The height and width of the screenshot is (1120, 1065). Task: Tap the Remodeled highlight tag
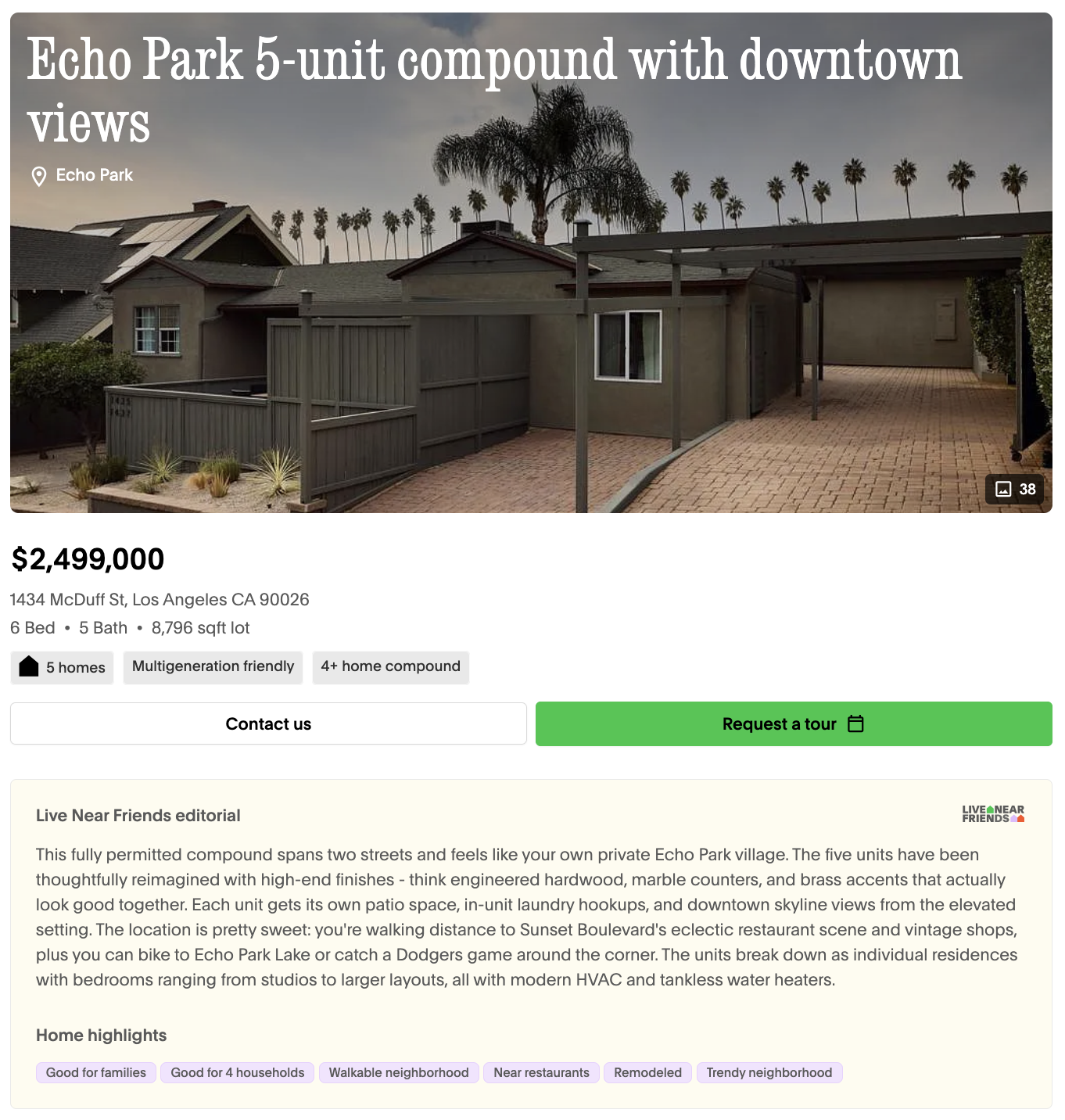(647, 1072)
